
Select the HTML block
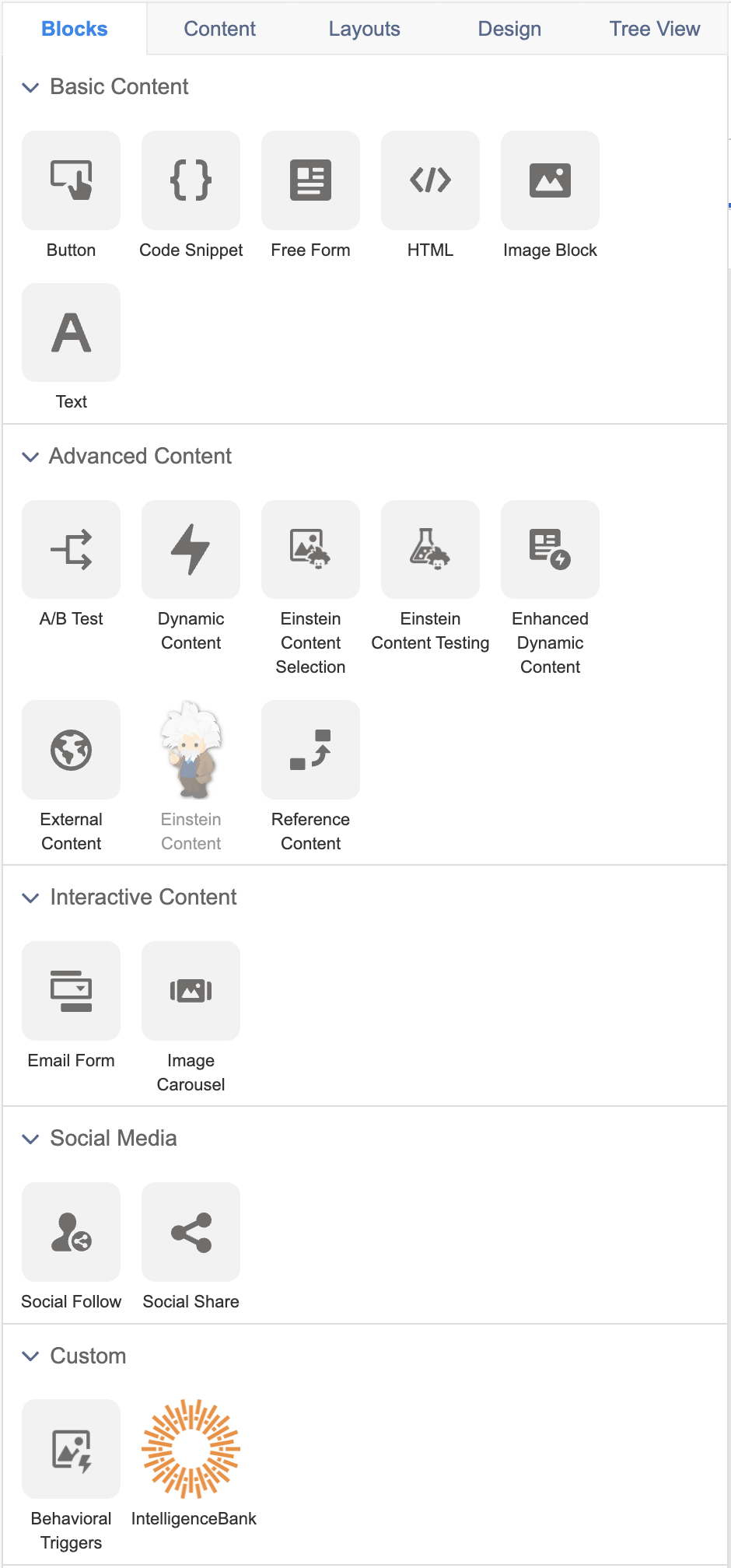click(x=430, y=180)
